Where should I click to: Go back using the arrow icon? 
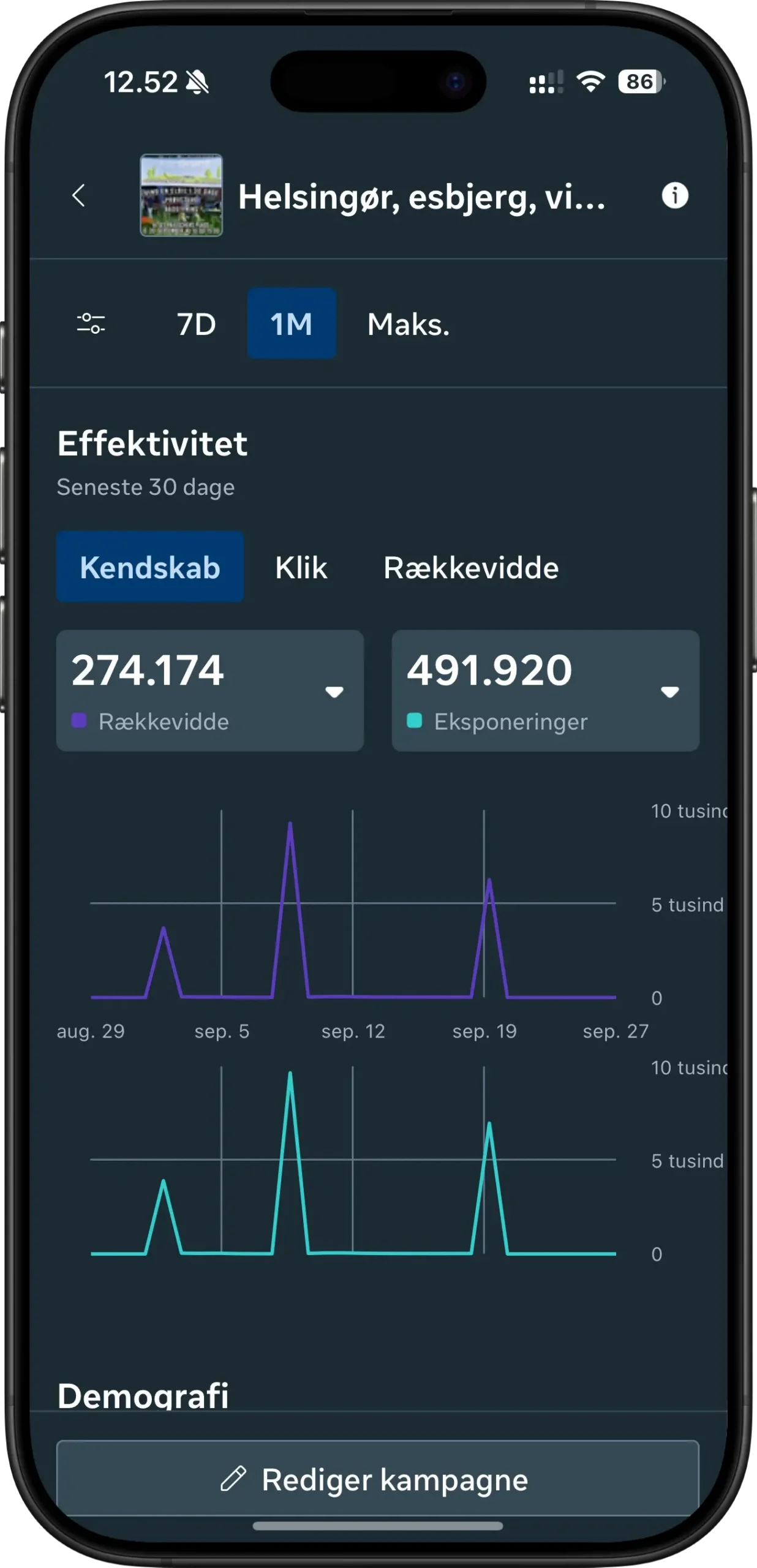pos(79,196)
